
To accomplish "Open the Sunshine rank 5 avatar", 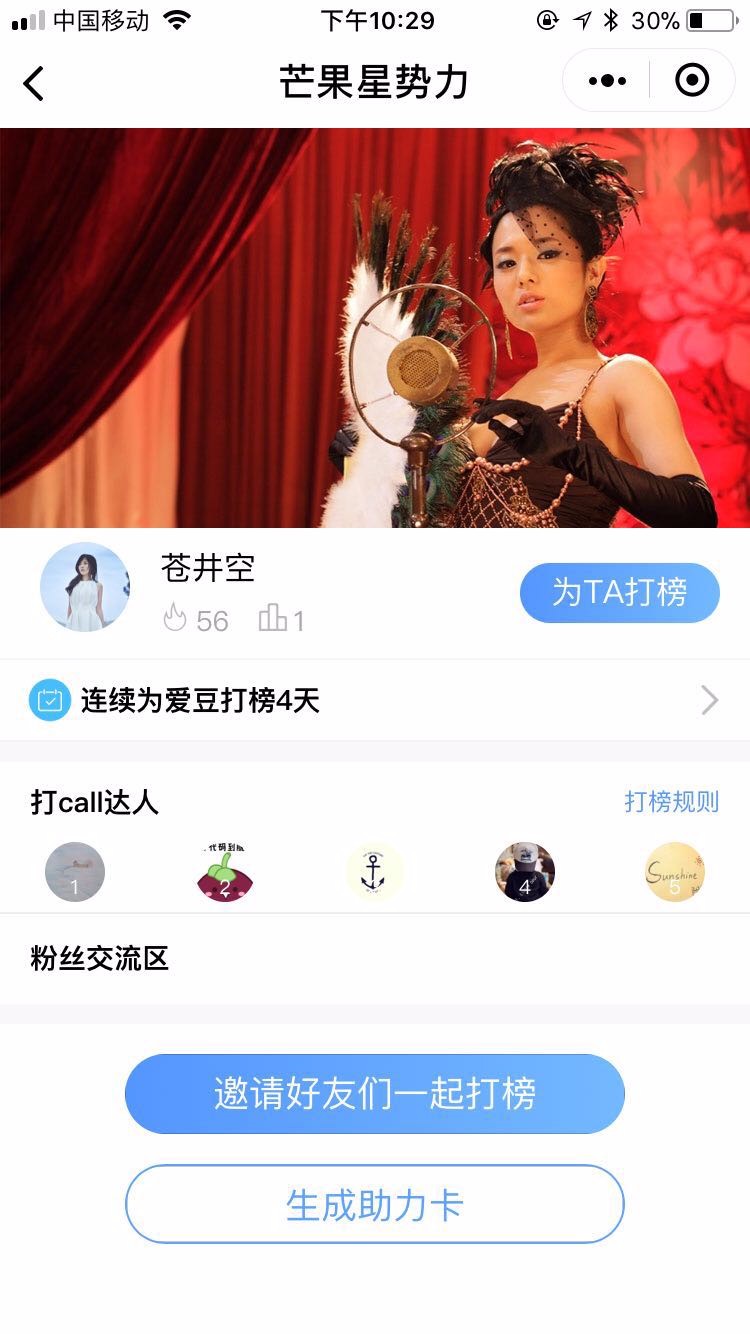I will point(675,872).
